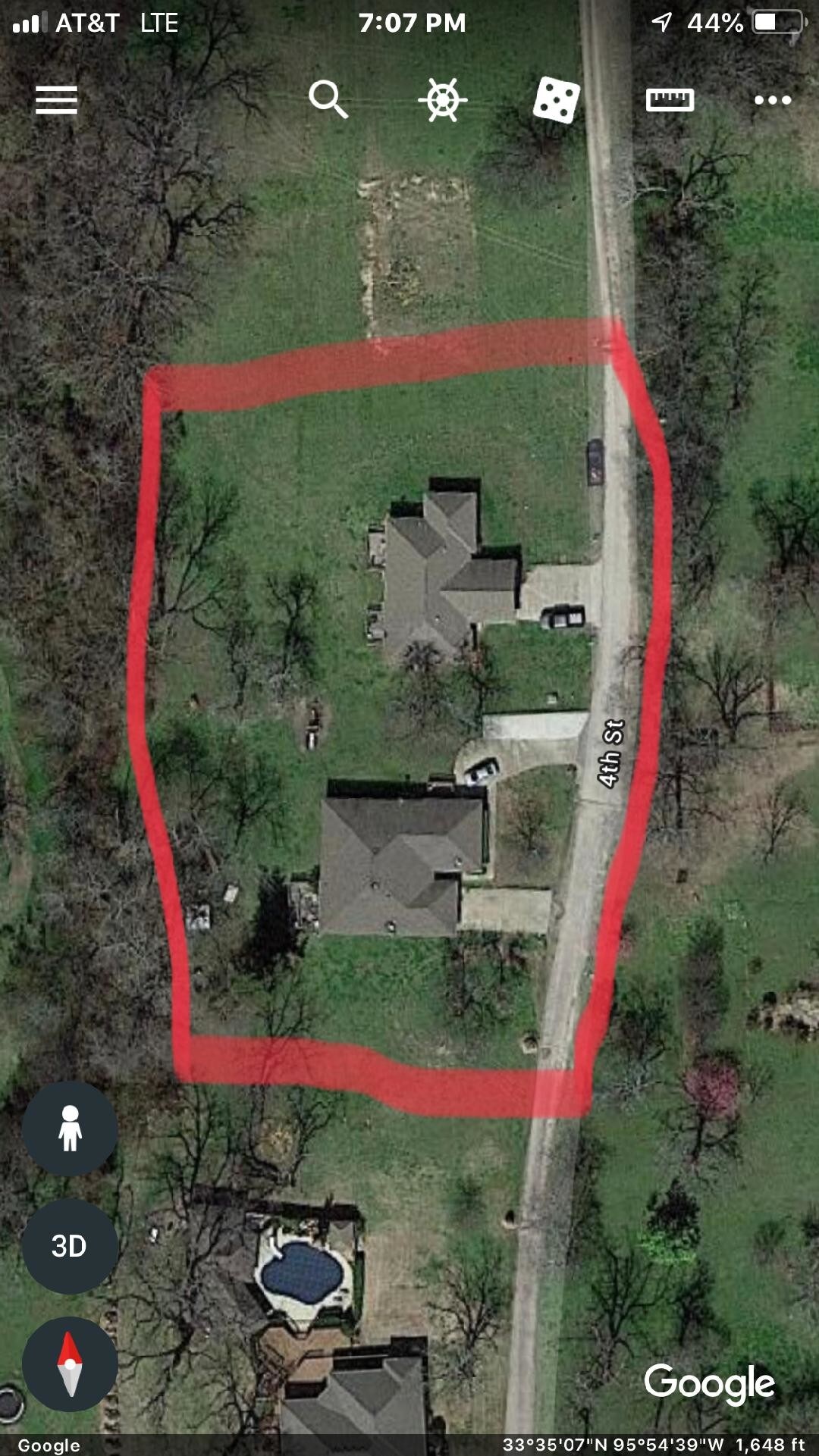This screenshot has height=1456, width=819.
Task: Search for a place
Action: pos(328,99)
